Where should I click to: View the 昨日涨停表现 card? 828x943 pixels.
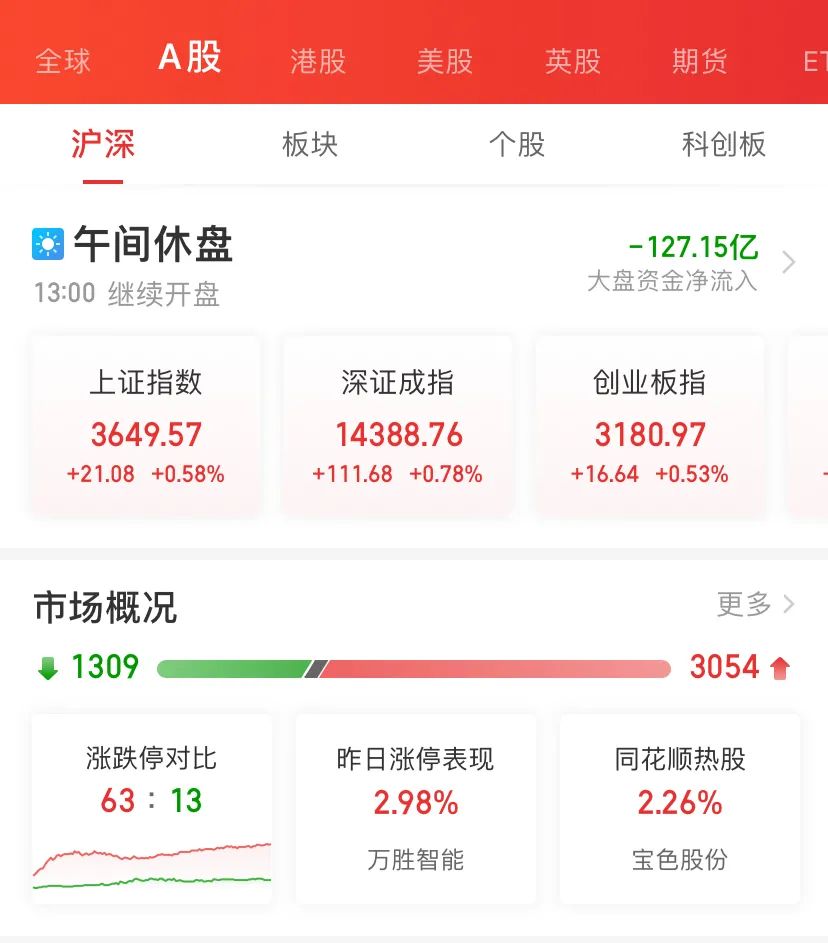coord(416,808)
